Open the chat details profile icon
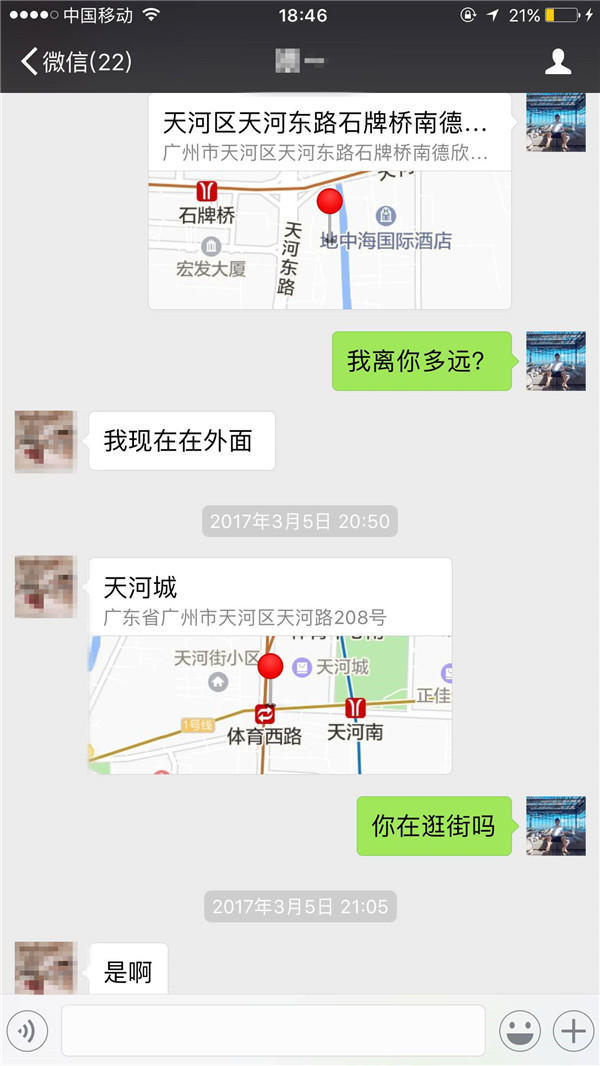 coord(557,62)
